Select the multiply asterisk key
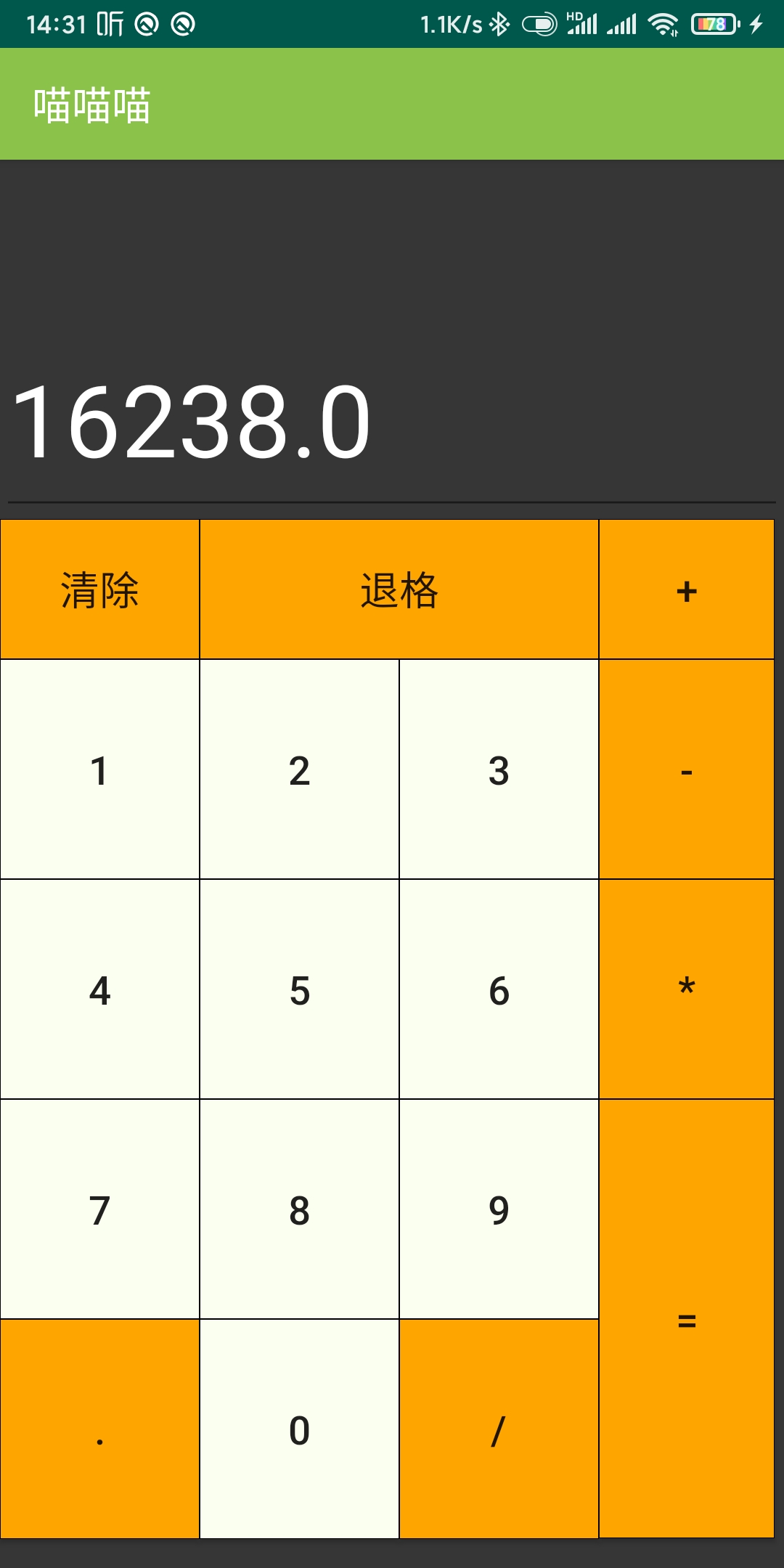Screen dimensions: 784x1568 click(686, 989)
